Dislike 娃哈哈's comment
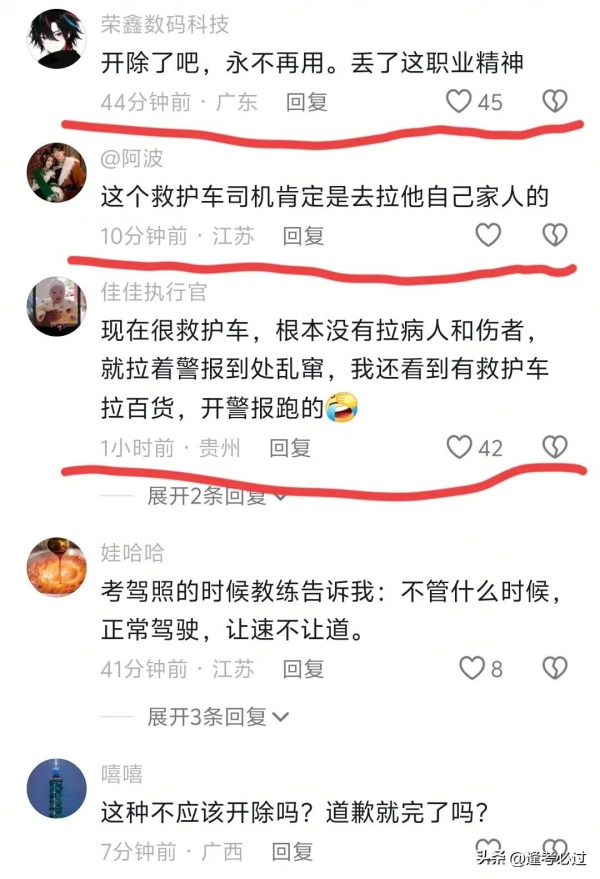600x879 pixels. (x=554, y=668)
